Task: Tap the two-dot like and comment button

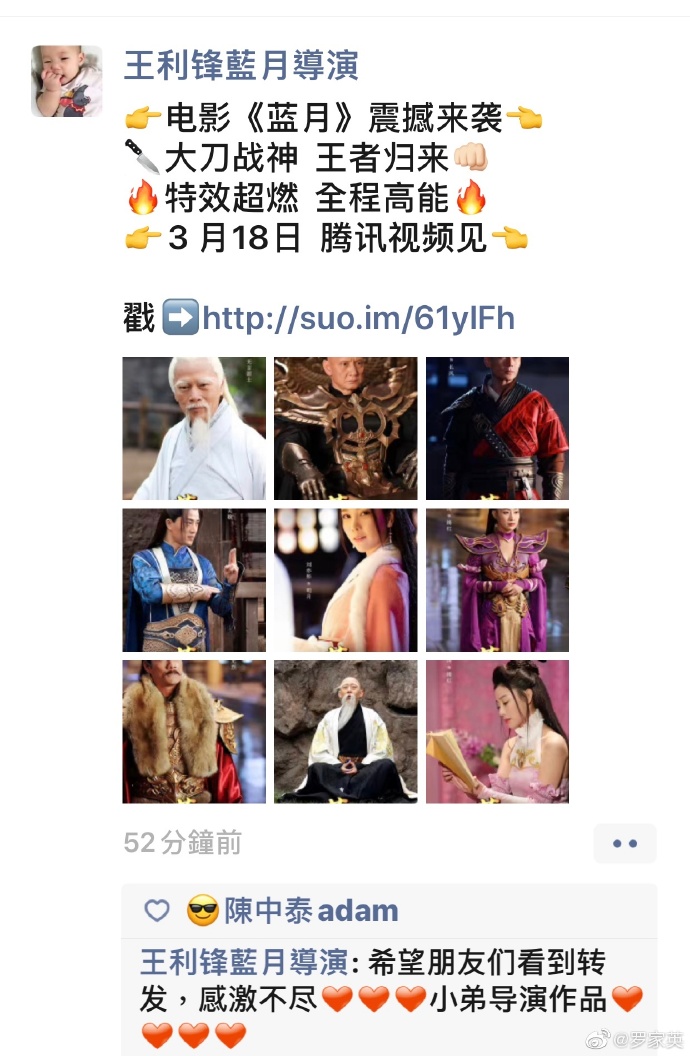Action: (625, 843)
